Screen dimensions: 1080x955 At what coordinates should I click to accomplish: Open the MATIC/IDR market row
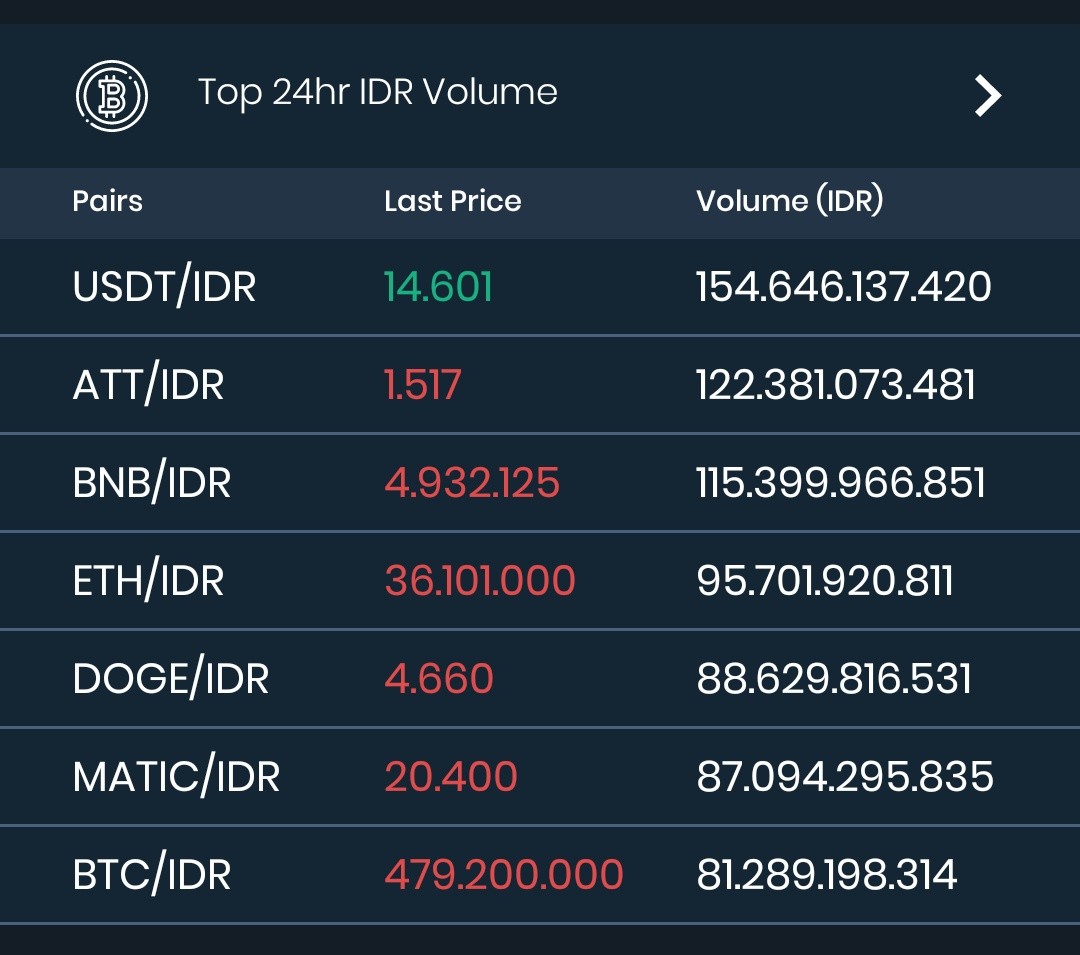coord(540,776)
